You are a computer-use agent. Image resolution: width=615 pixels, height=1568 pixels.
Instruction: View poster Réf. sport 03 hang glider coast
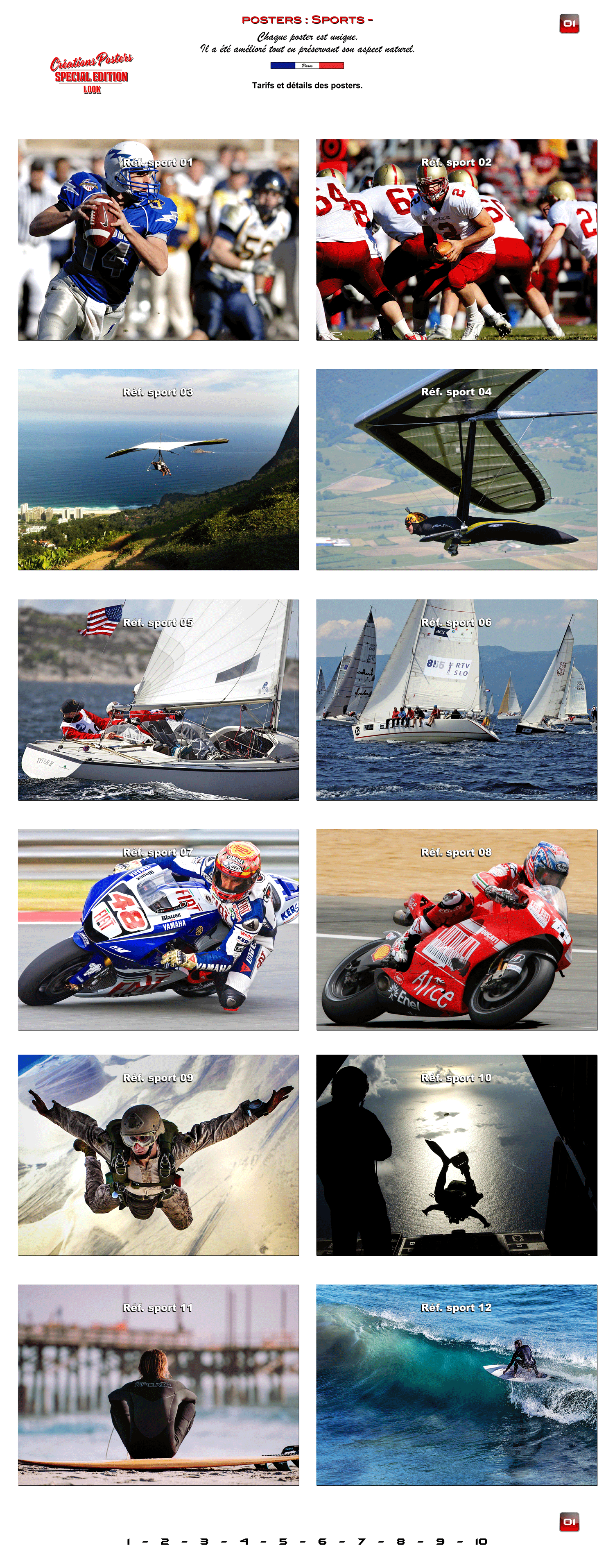(158, 469)
